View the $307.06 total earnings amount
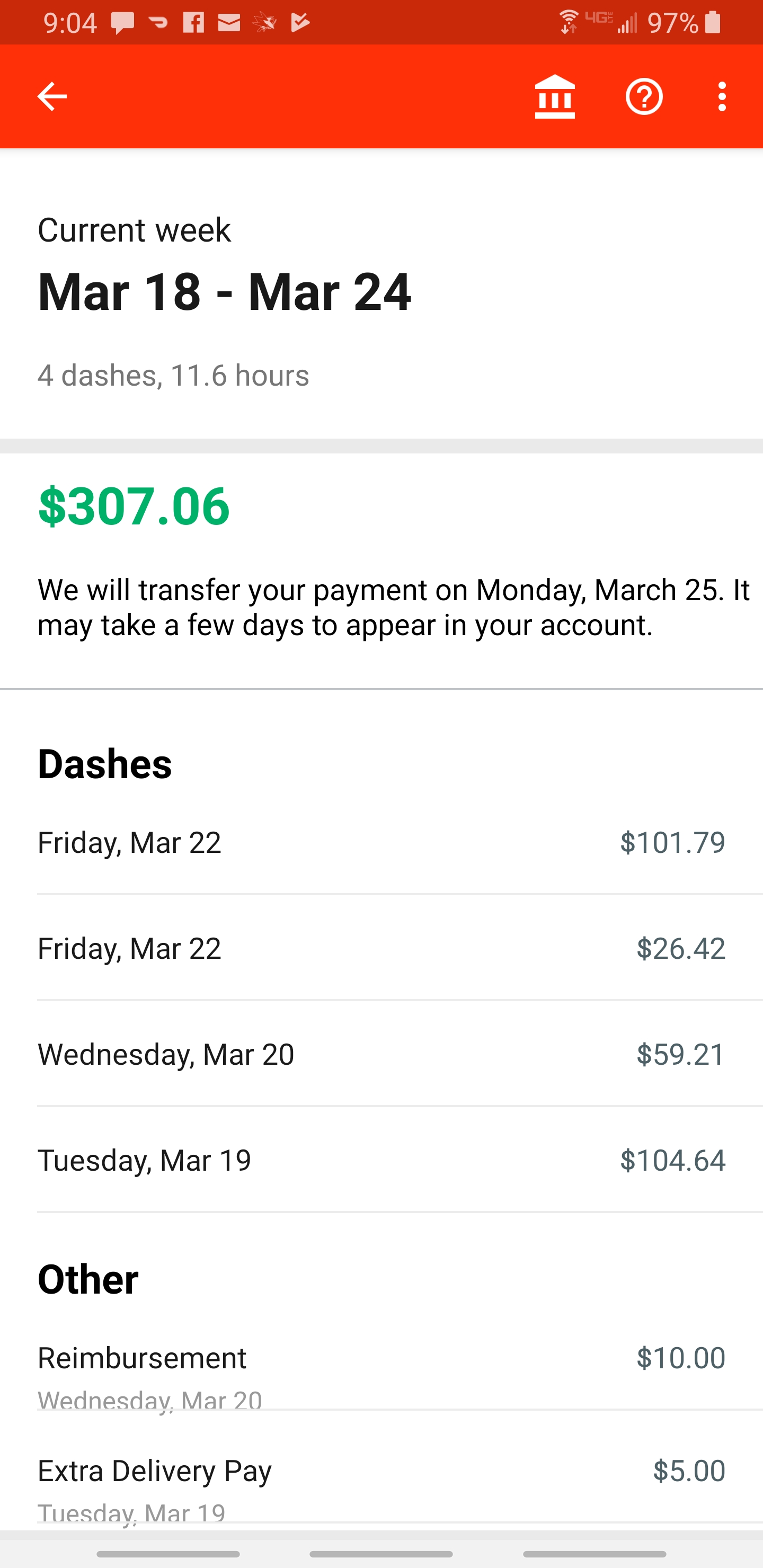The image size is (763, 1568). (134, 507)
